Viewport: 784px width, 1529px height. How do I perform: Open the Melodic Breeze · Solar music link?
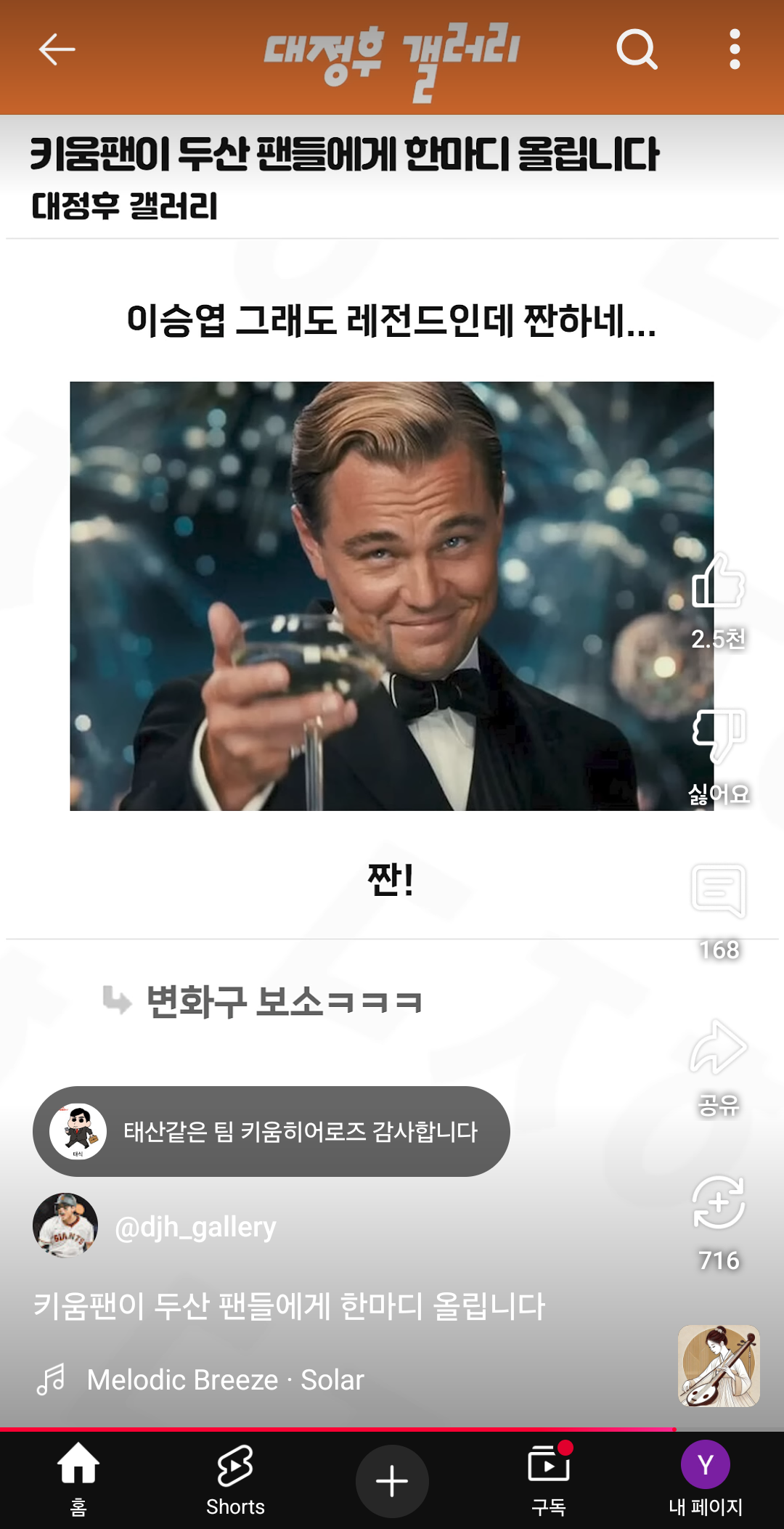225,1379
